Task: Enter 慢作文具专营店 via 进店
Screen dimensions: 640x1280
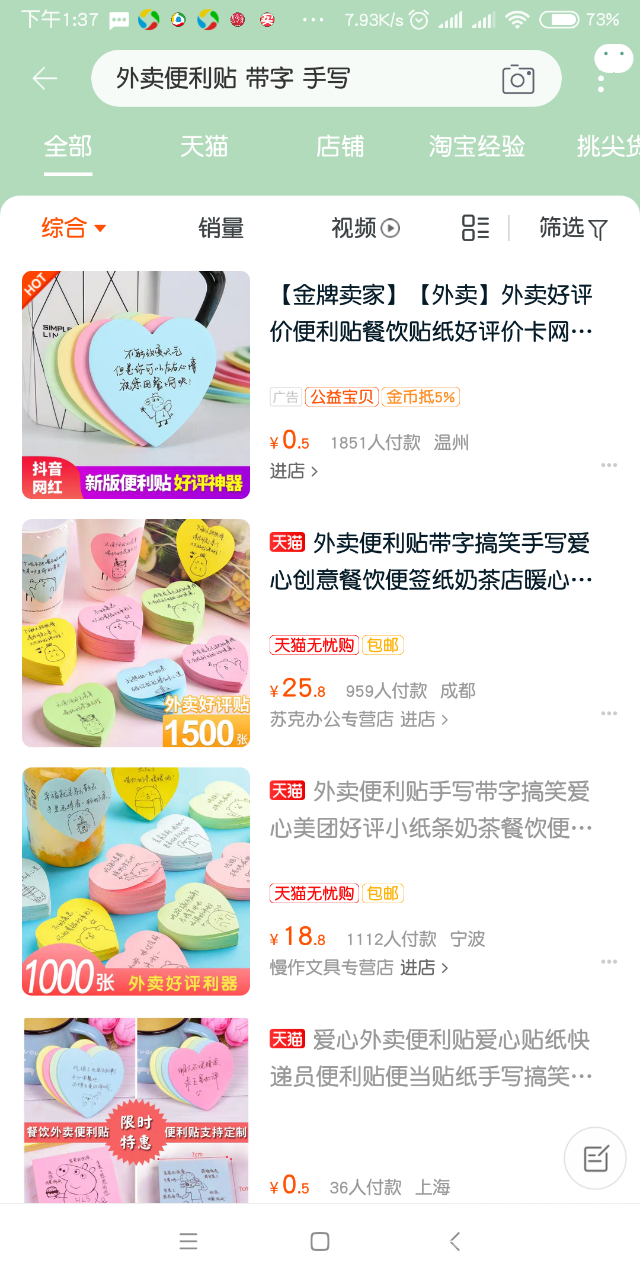Action: [x=424, y=967]
